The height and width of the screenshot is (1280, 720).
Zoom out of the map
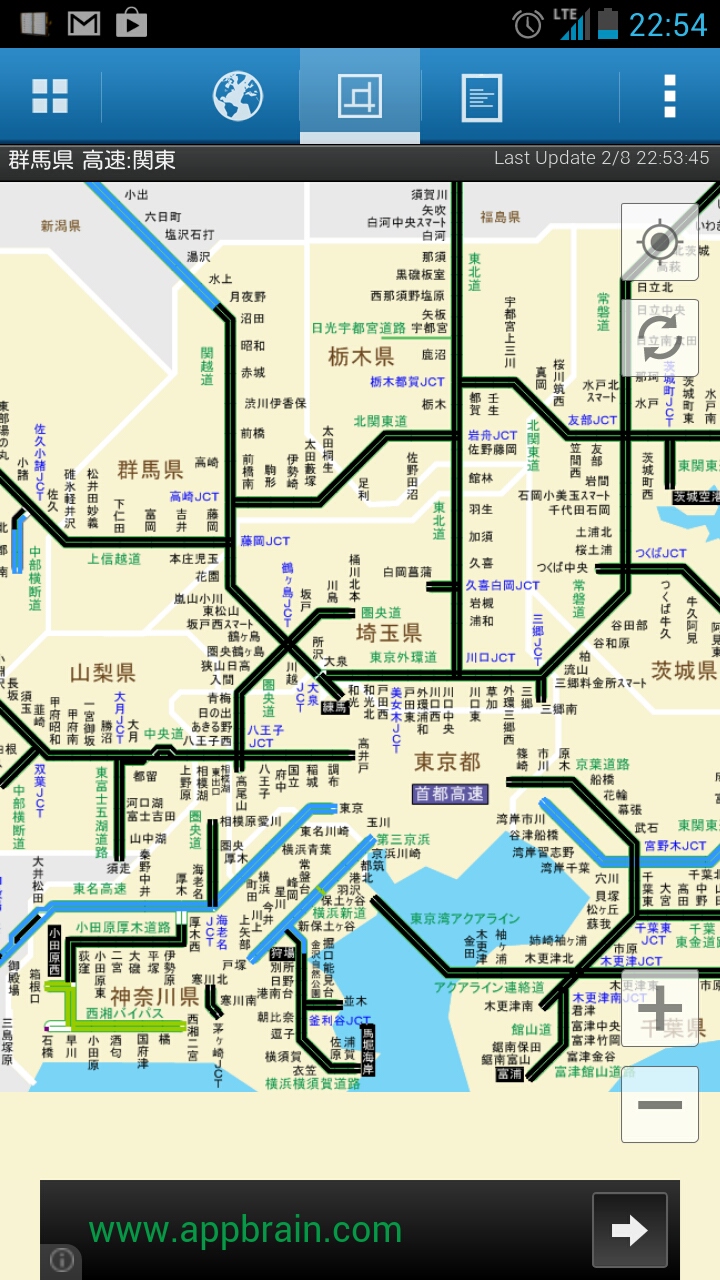tap(660, 1104)
